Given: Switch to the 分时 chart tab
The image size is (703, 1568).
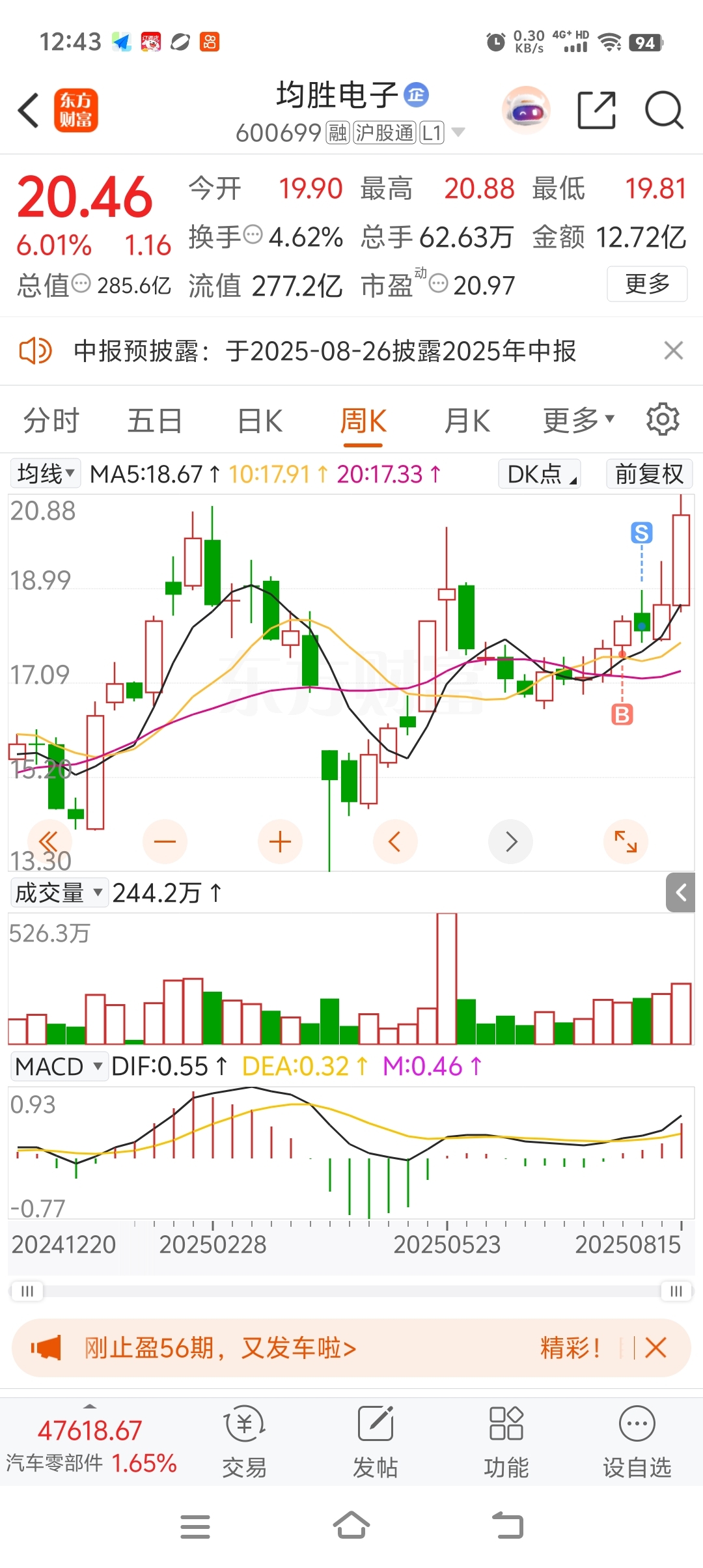Looking at the screenshot, I should point(51,421).
